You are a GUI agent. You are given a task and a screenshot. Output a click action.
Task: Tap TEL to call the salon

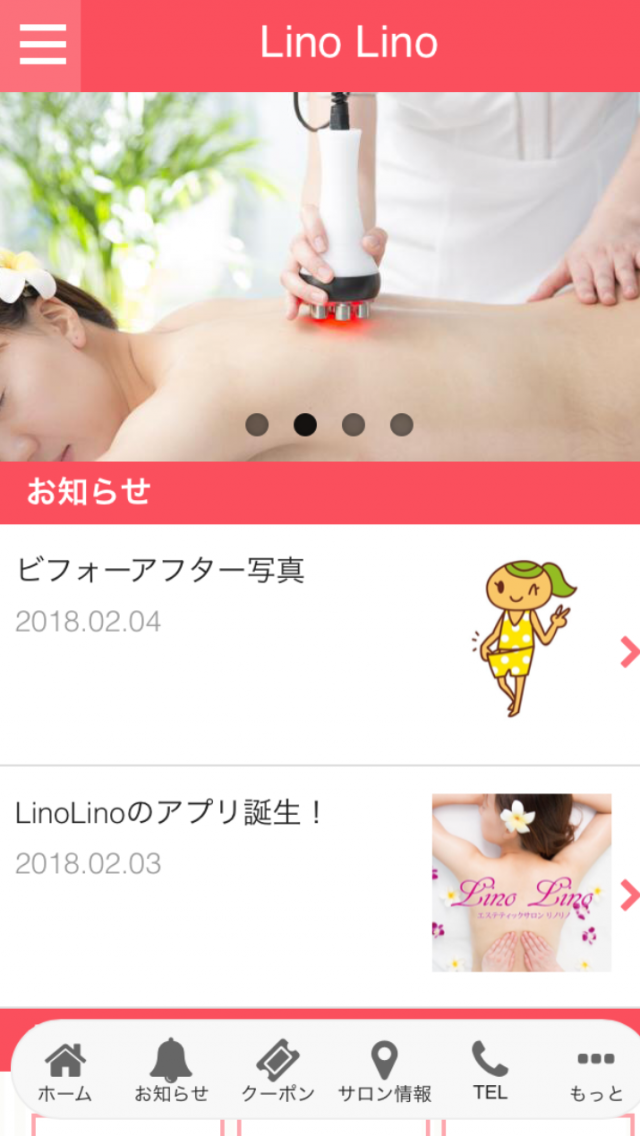tap(490, 1072)
